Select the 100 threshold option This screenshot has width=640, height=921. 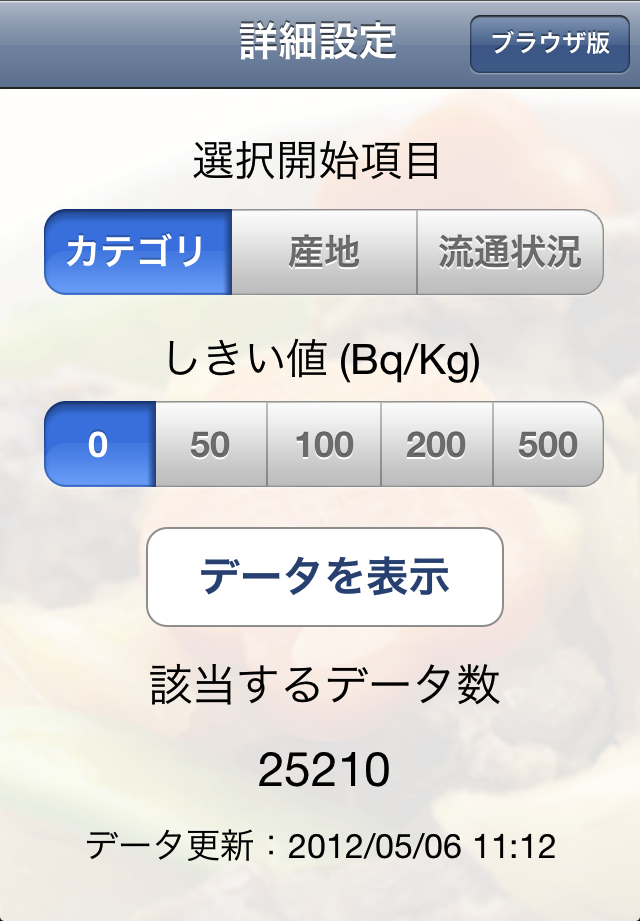point(324,444)
